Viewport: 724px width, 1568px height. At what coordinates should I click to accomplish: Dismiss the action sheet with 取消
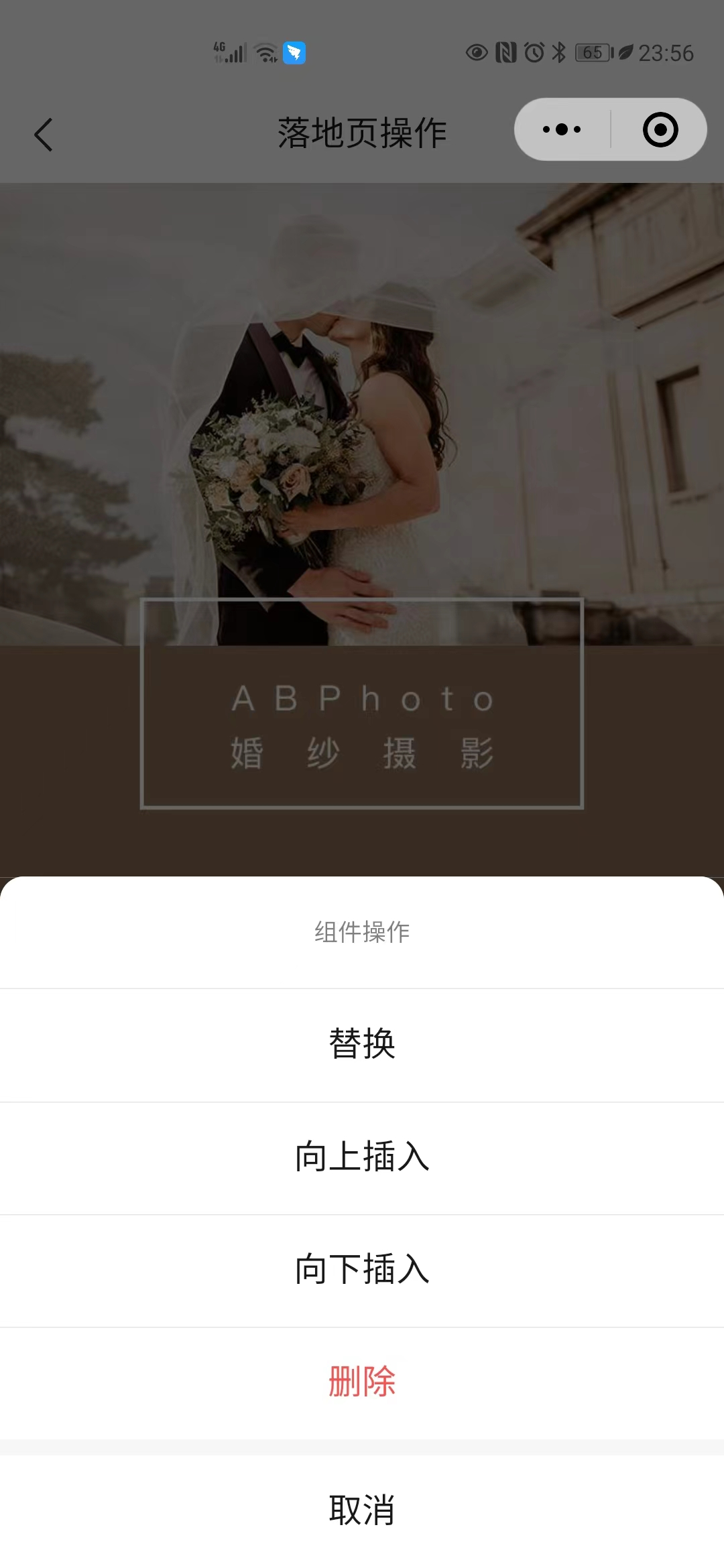click(x=362, y=1510)
